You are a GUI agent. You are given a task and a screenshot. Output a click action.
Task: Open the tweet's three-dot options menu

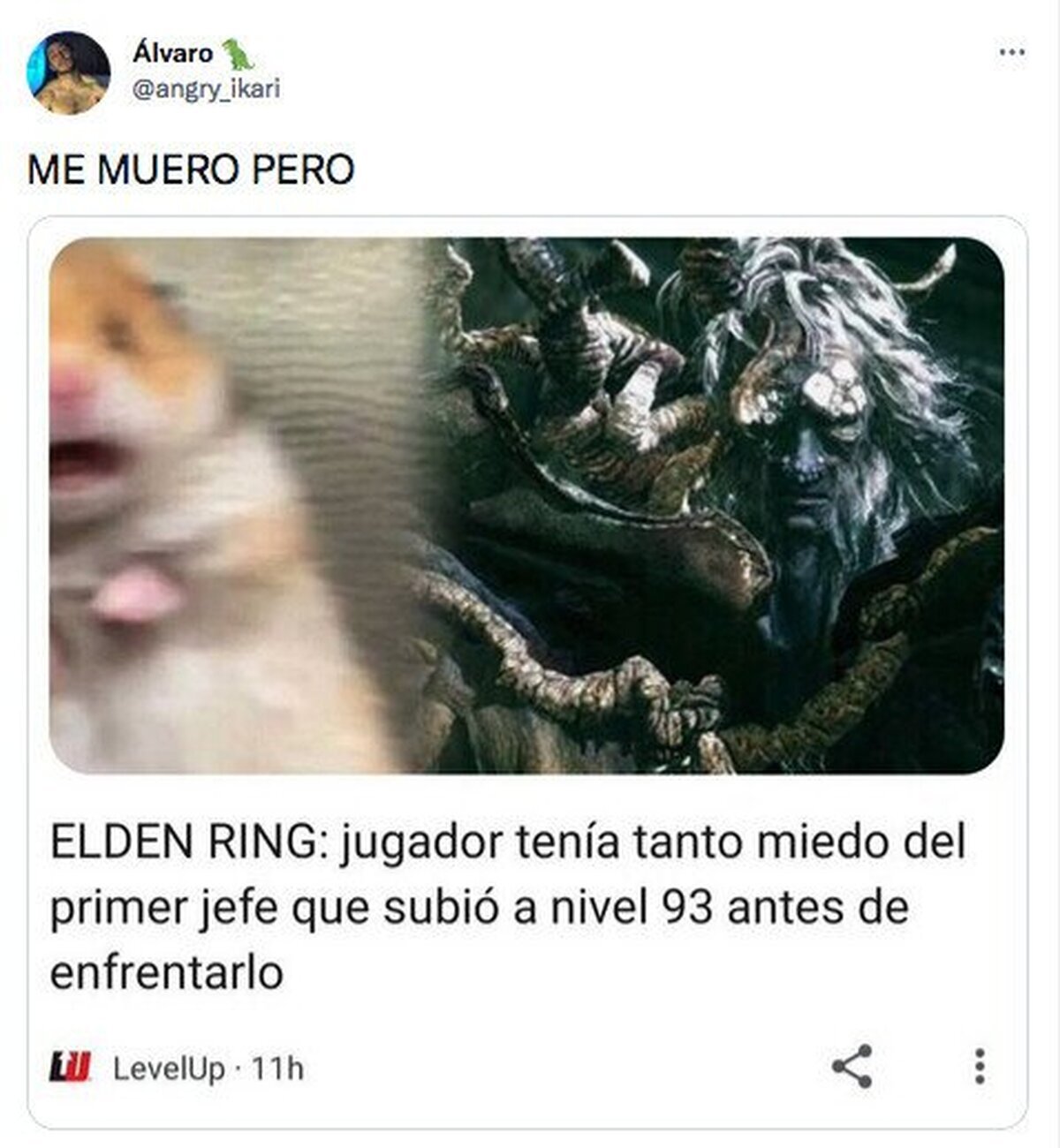[x=1012, y=54]
